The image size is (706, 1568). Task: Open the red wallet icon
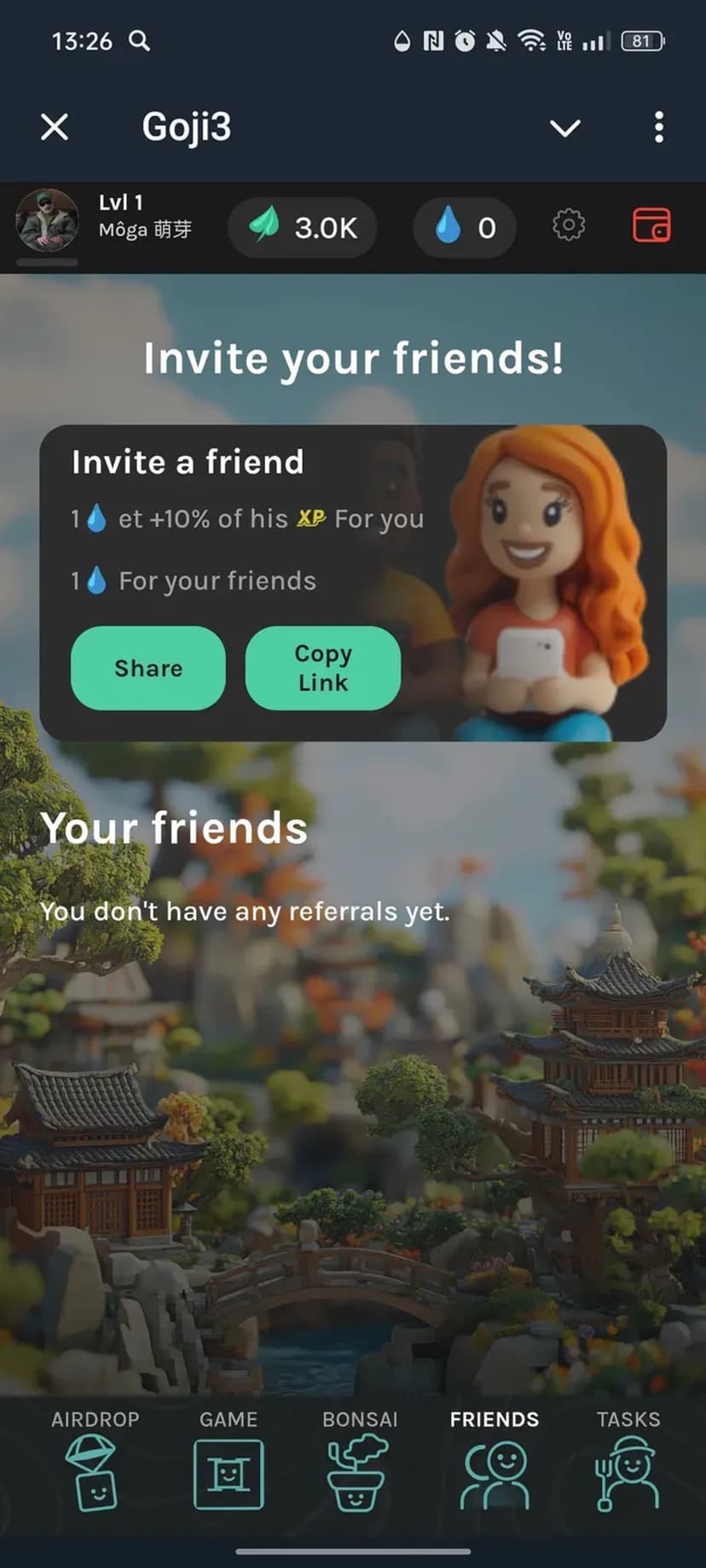coord(651,226)
